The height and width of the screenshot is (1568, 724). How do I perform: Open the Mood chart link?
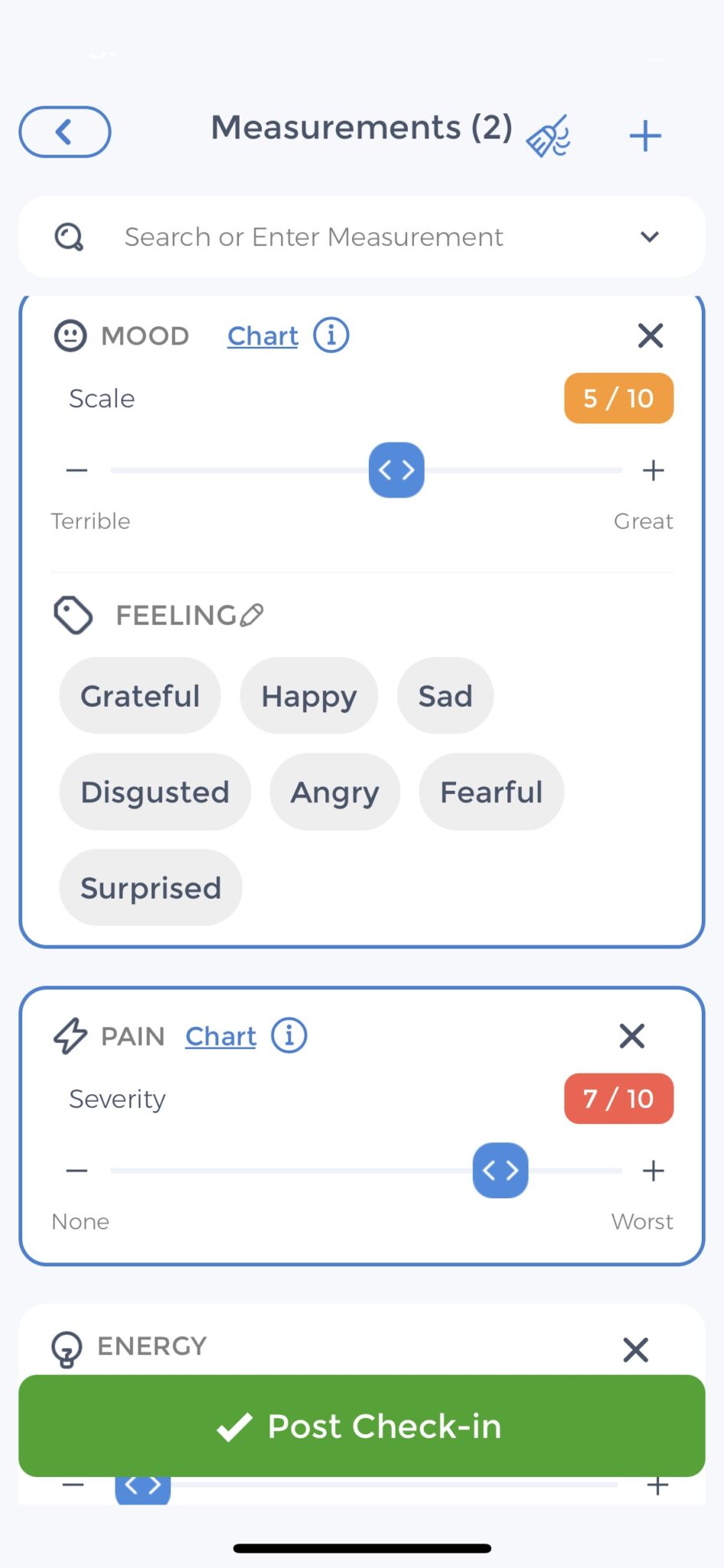263,336
